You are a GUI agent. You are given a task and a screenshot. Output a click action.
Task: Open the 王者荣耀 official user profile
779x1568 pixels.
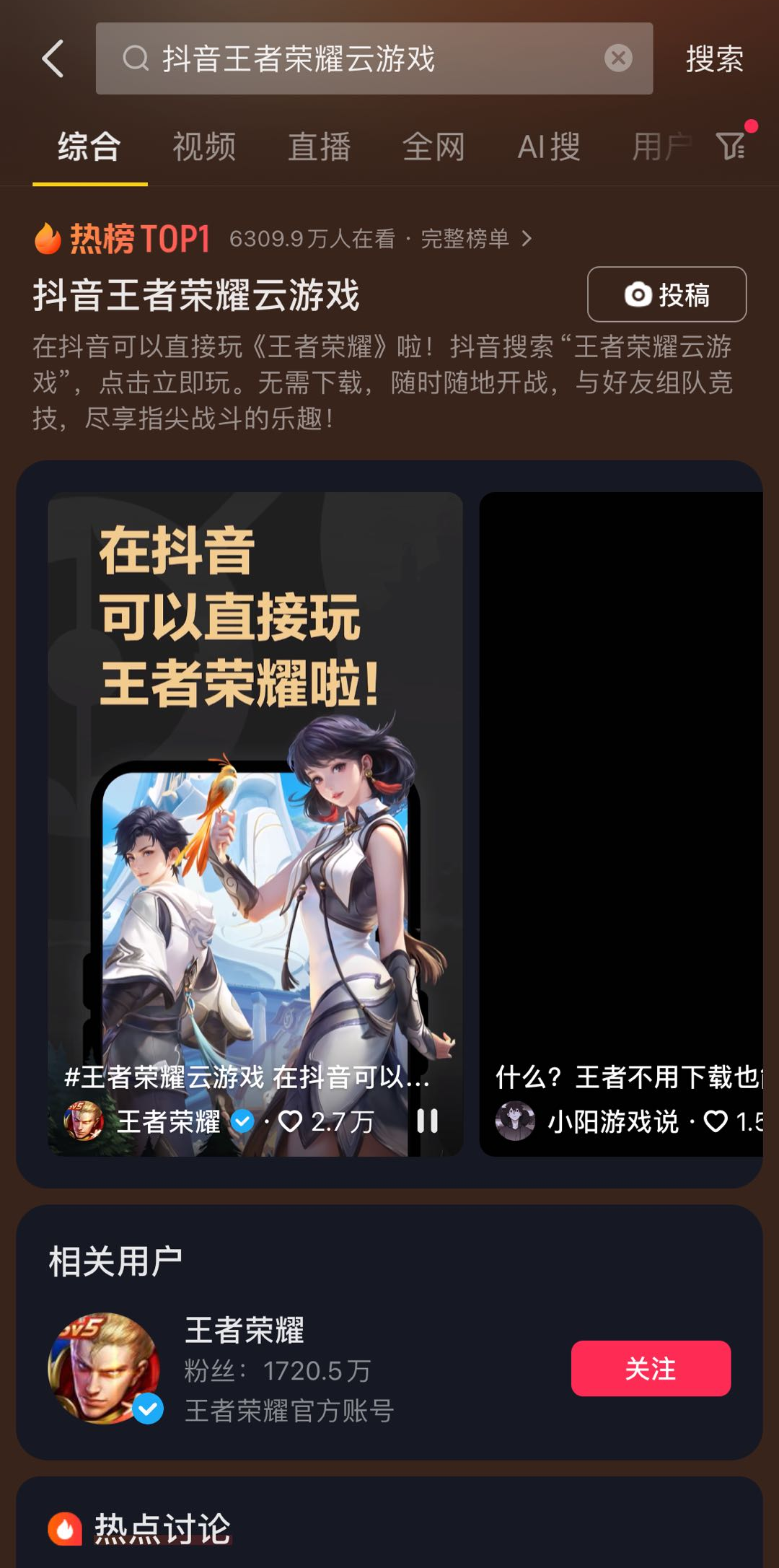tap(245, 1368)
